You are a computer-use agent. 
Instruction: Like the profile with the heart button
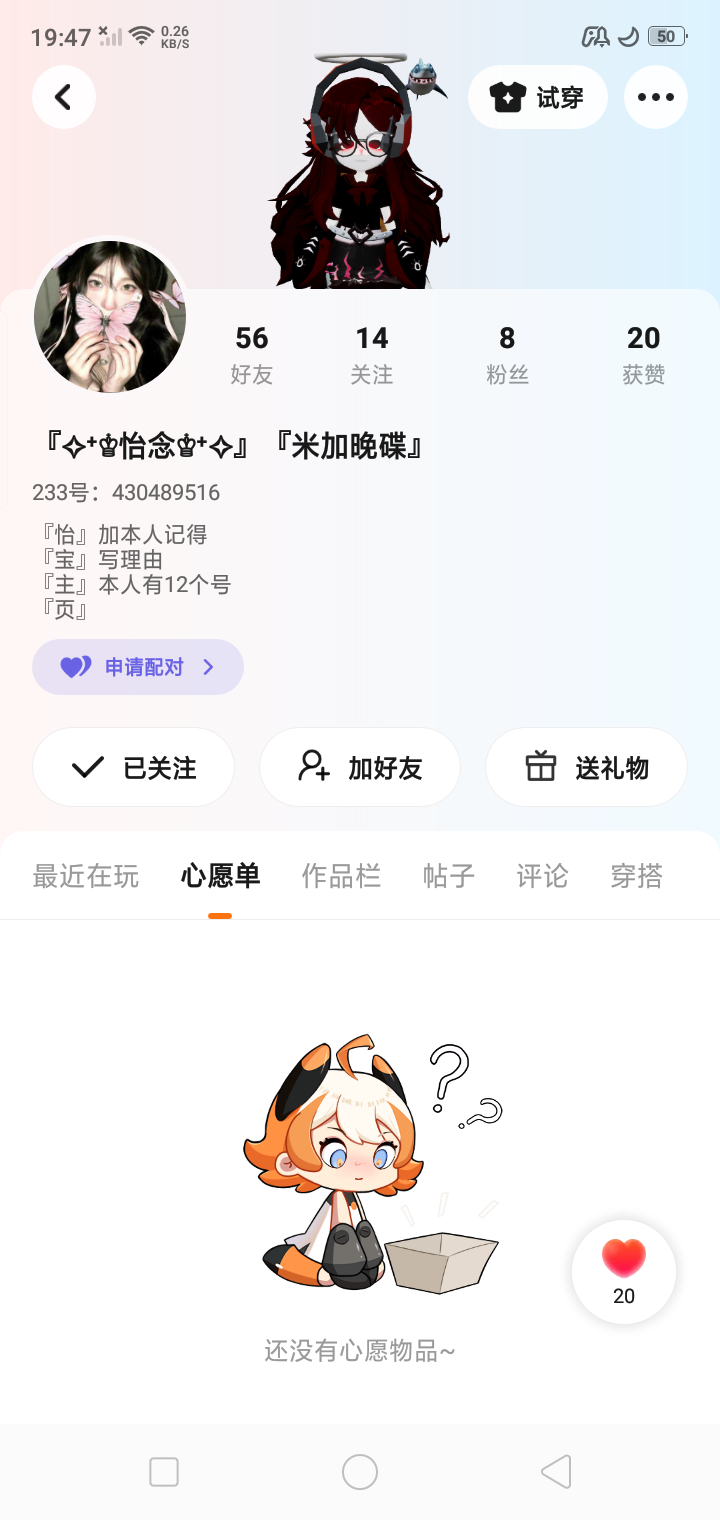[624, 1271]
